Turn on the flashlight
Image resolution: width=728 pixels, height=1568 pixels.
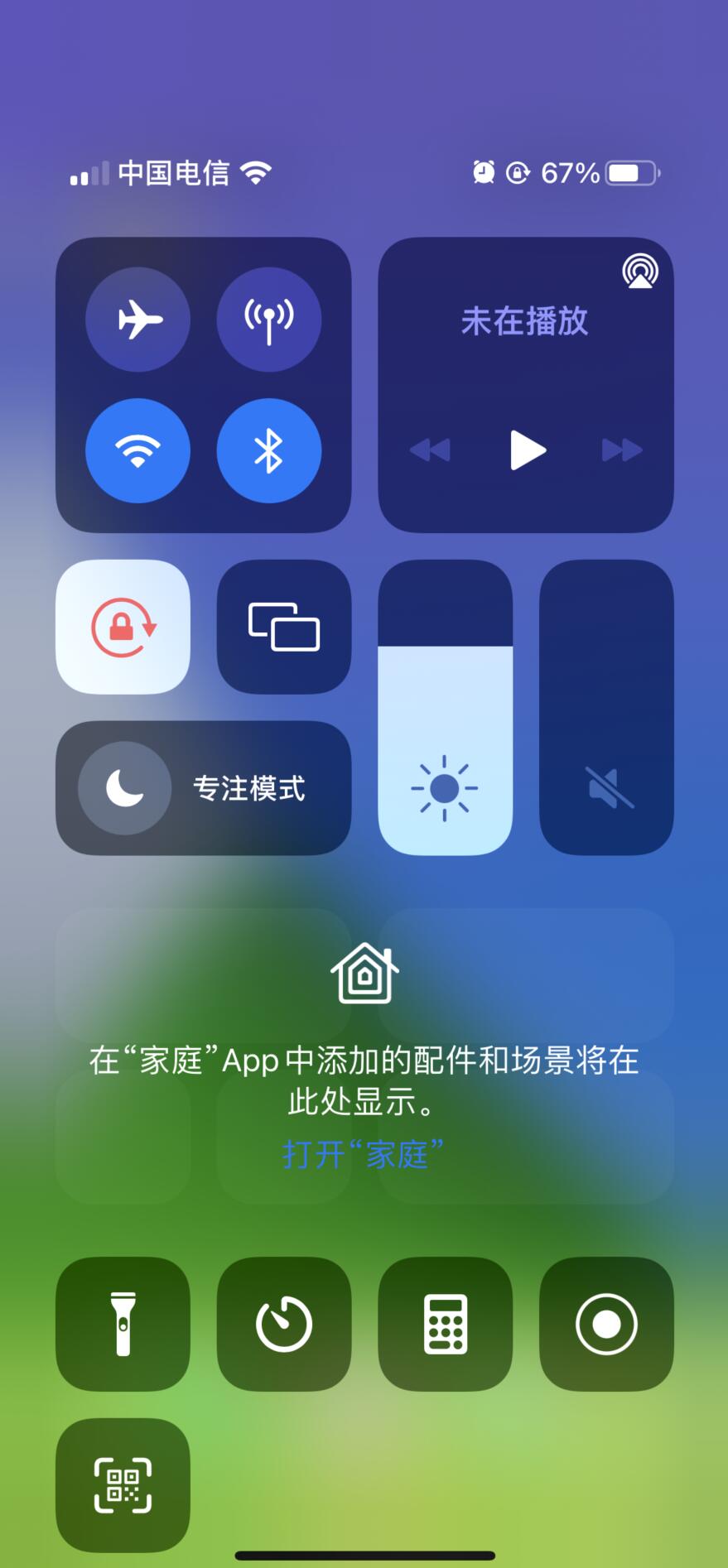coord(122,1324)
